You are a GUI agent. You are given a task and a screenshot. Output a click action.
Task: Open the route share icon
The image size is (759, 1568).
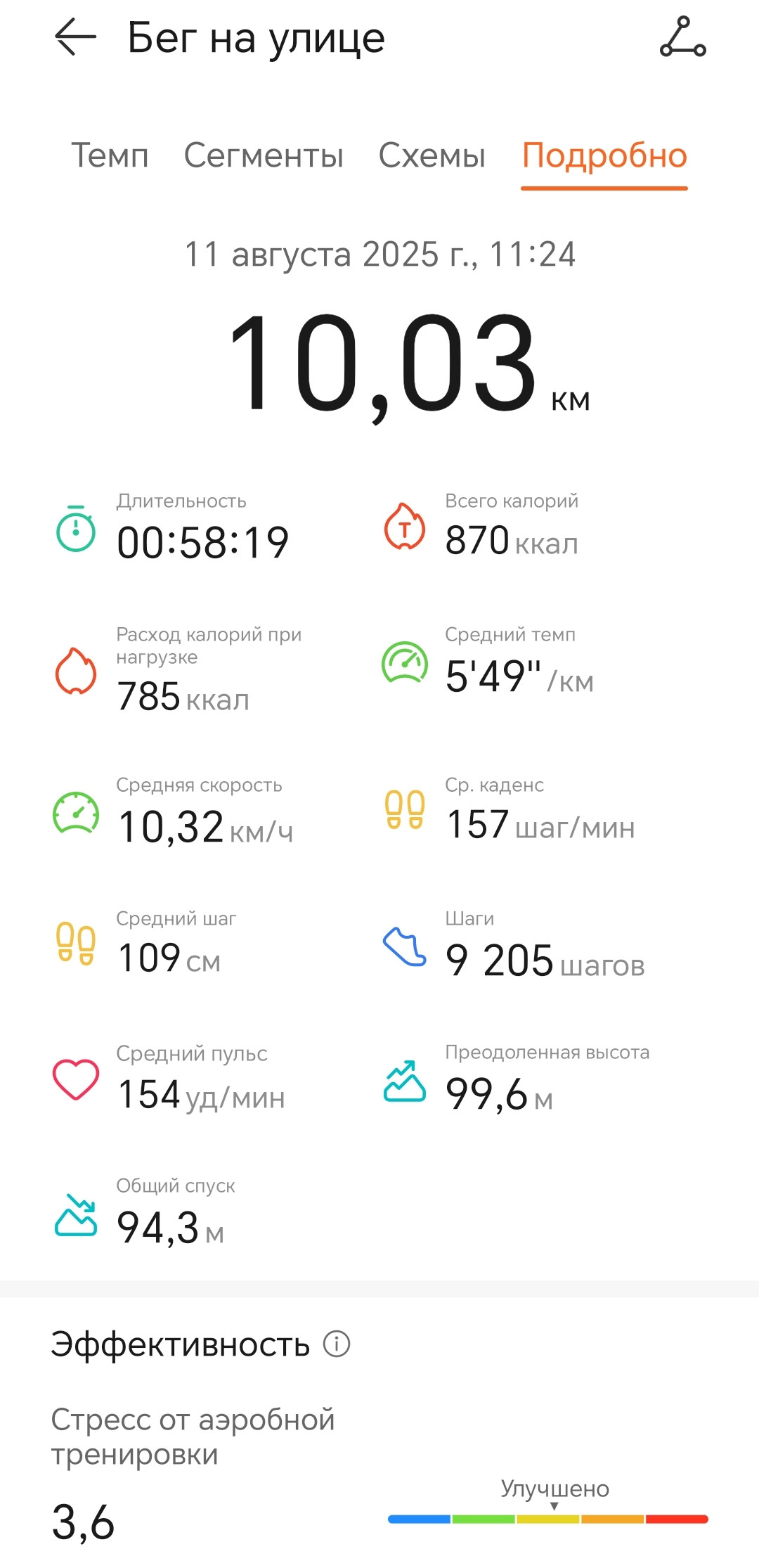point(682,37)
